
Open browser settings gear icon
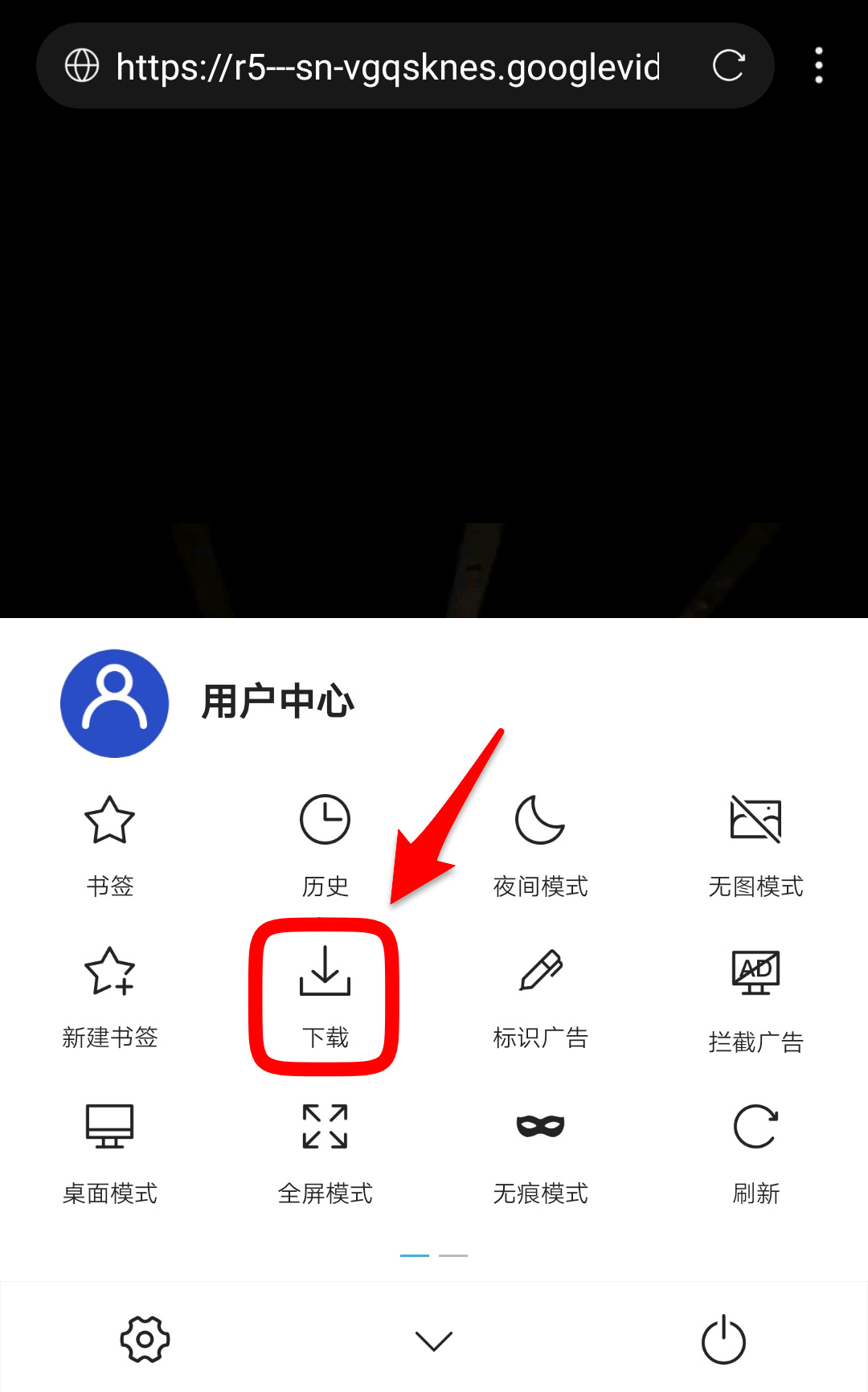(x=145, y=1339)
